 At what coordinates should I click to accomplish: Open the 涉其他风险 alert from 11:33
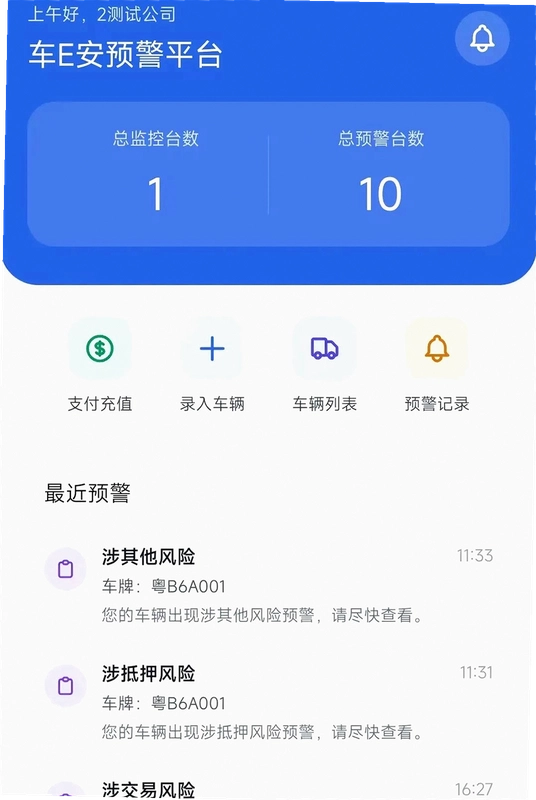(269, 585)
